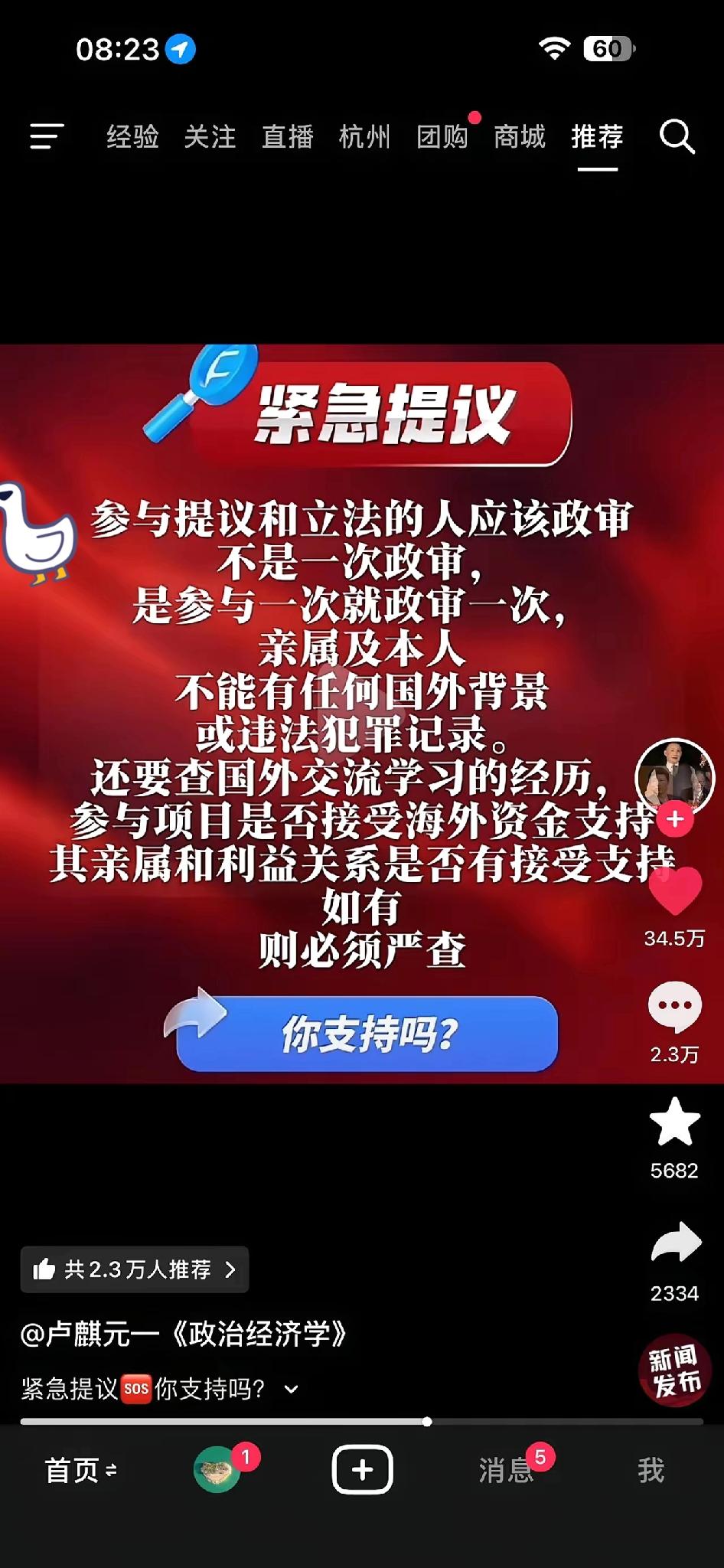Open the 团购 tab with red dot
Screen dimensions: 724x1568
pyautogui.click(x=442, y=138)
